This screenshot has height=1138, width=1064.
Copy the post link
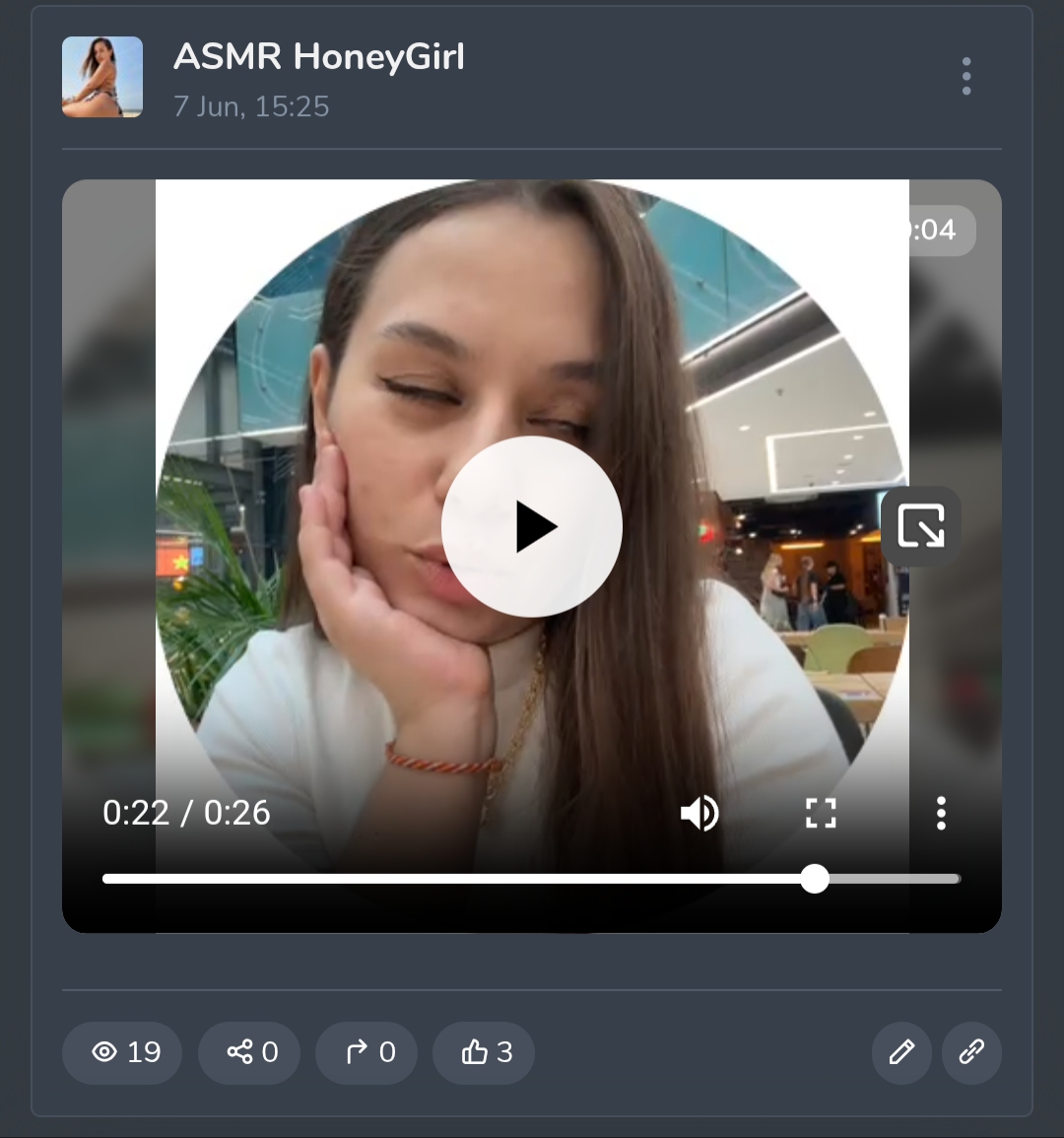[971, 1052]
